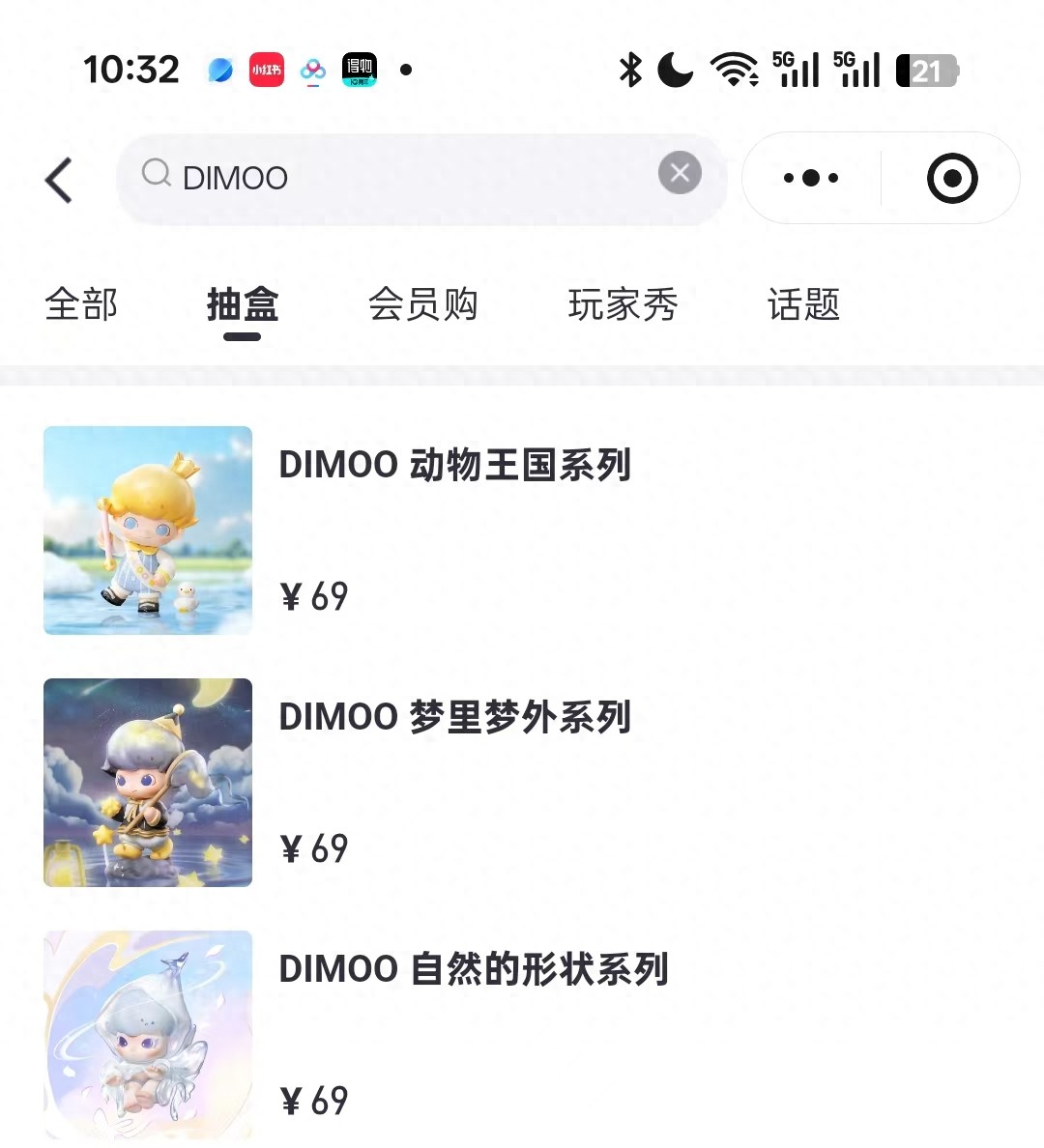Viewport: 1044px width, 1148px height.
Task: Expand the DIMOO 自然的形状系列 listing
Action: point(474,972)
